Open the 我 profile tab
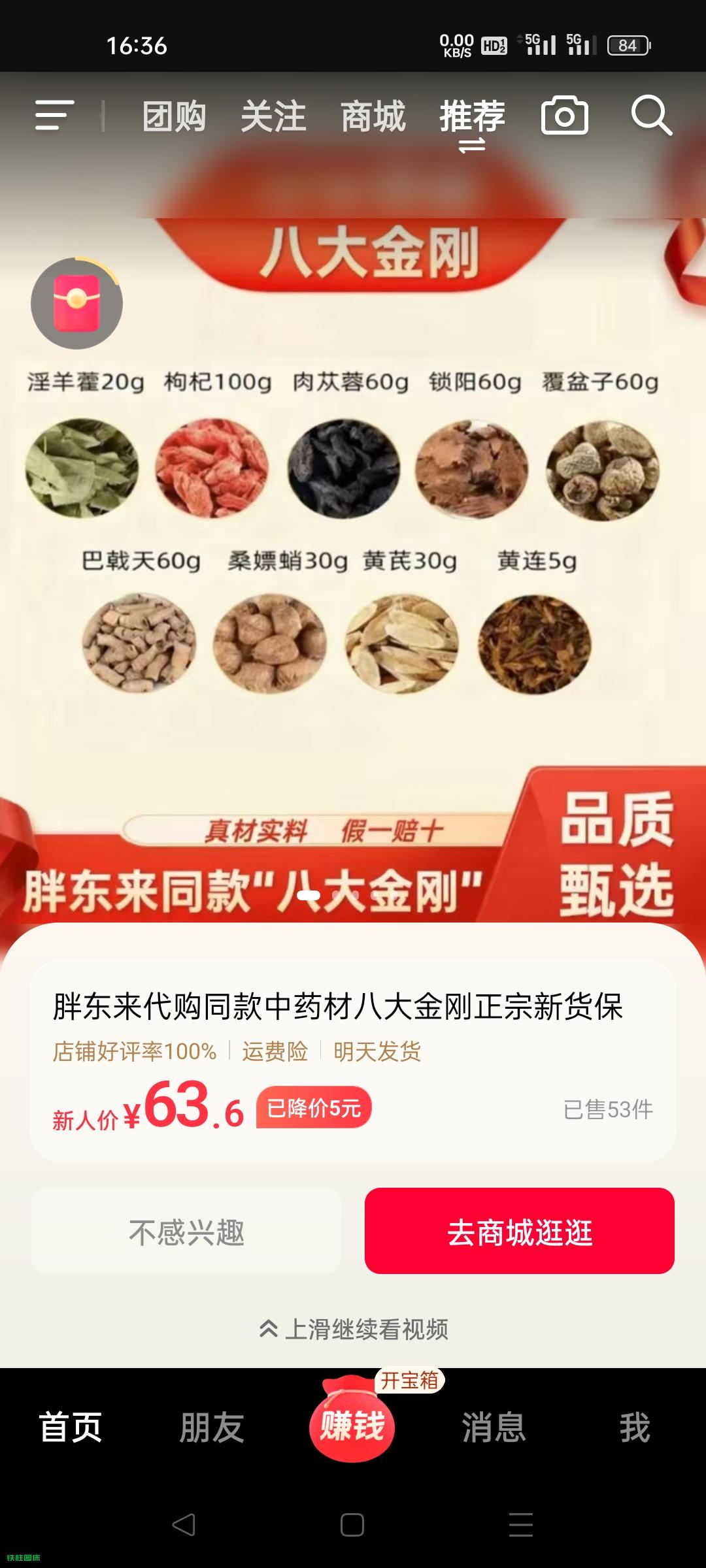This screenshot has width=706, height=1568. (634, 1427)
